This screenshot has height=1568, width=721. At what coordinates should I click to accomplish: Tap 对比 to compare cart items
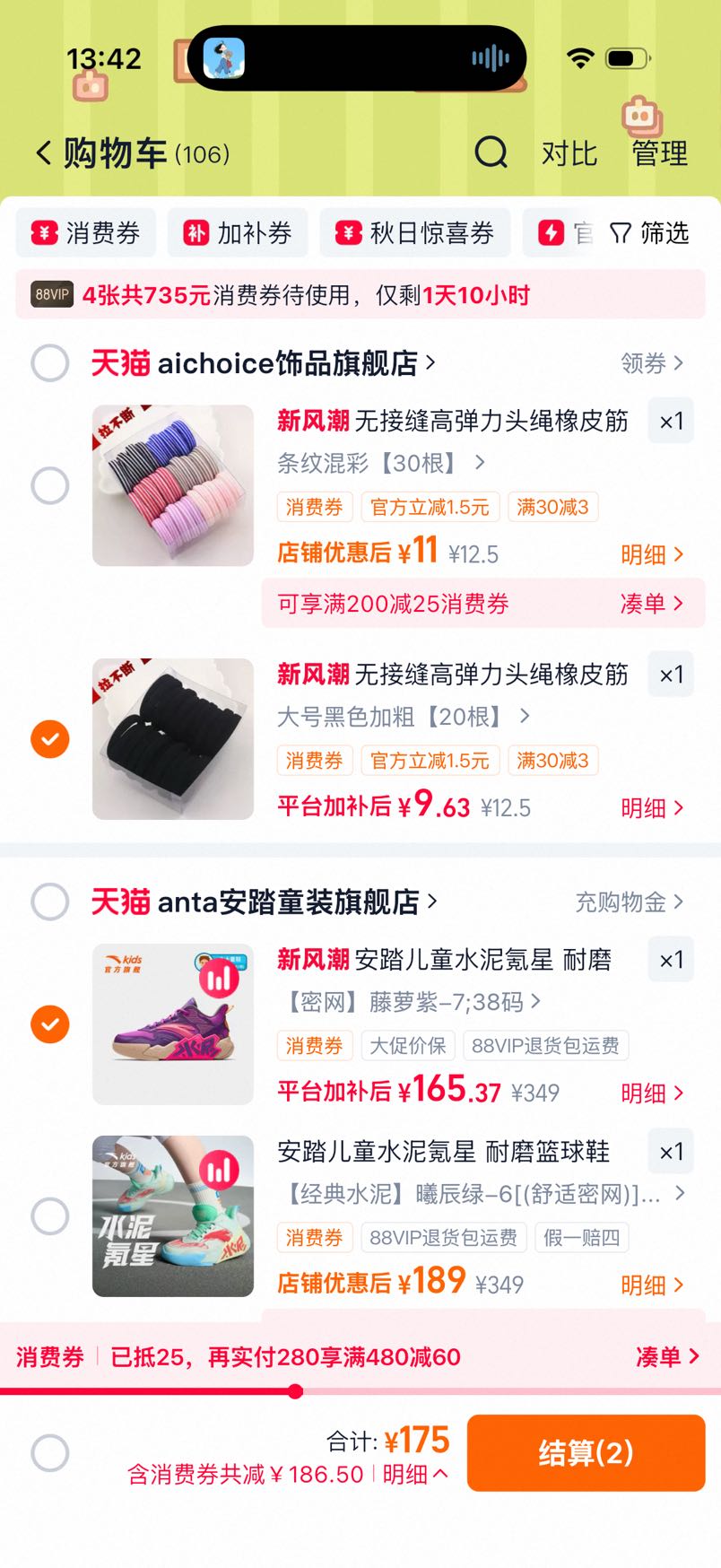[x=569, y=153]
